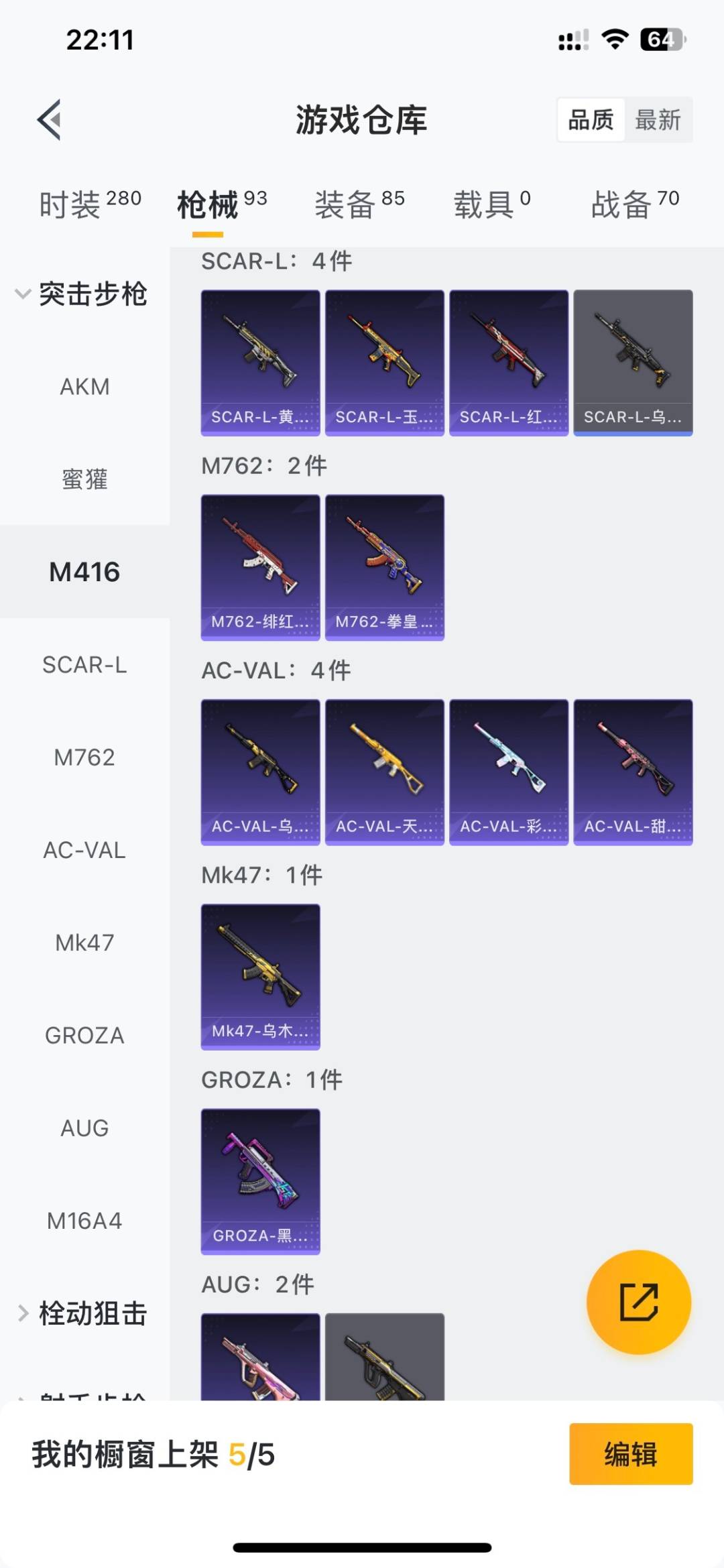Switch to the 装备 tab
Image resolution: width=724 pixels, height=1568 pixels.
pyautogui.click(x=360, y=204)
